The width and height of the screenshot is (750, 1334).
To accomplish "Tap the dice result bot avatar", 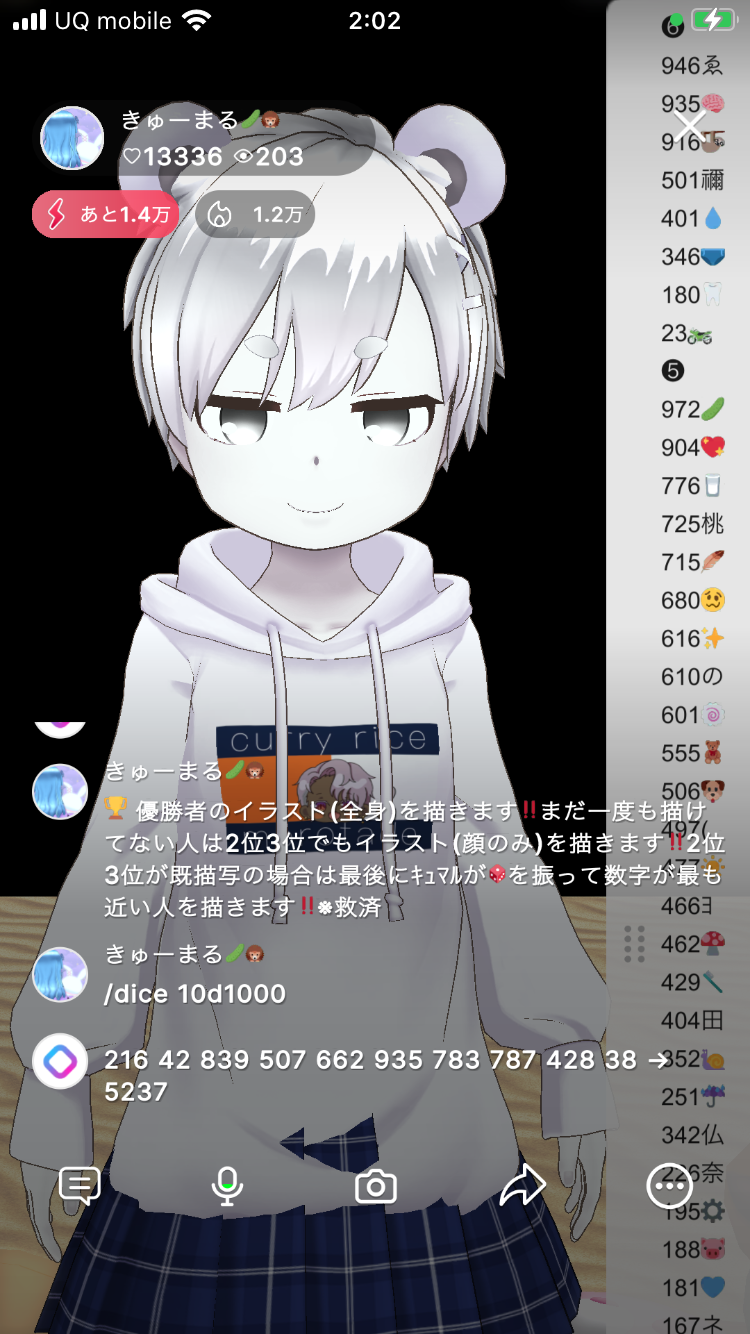I will click(60, 1061).
